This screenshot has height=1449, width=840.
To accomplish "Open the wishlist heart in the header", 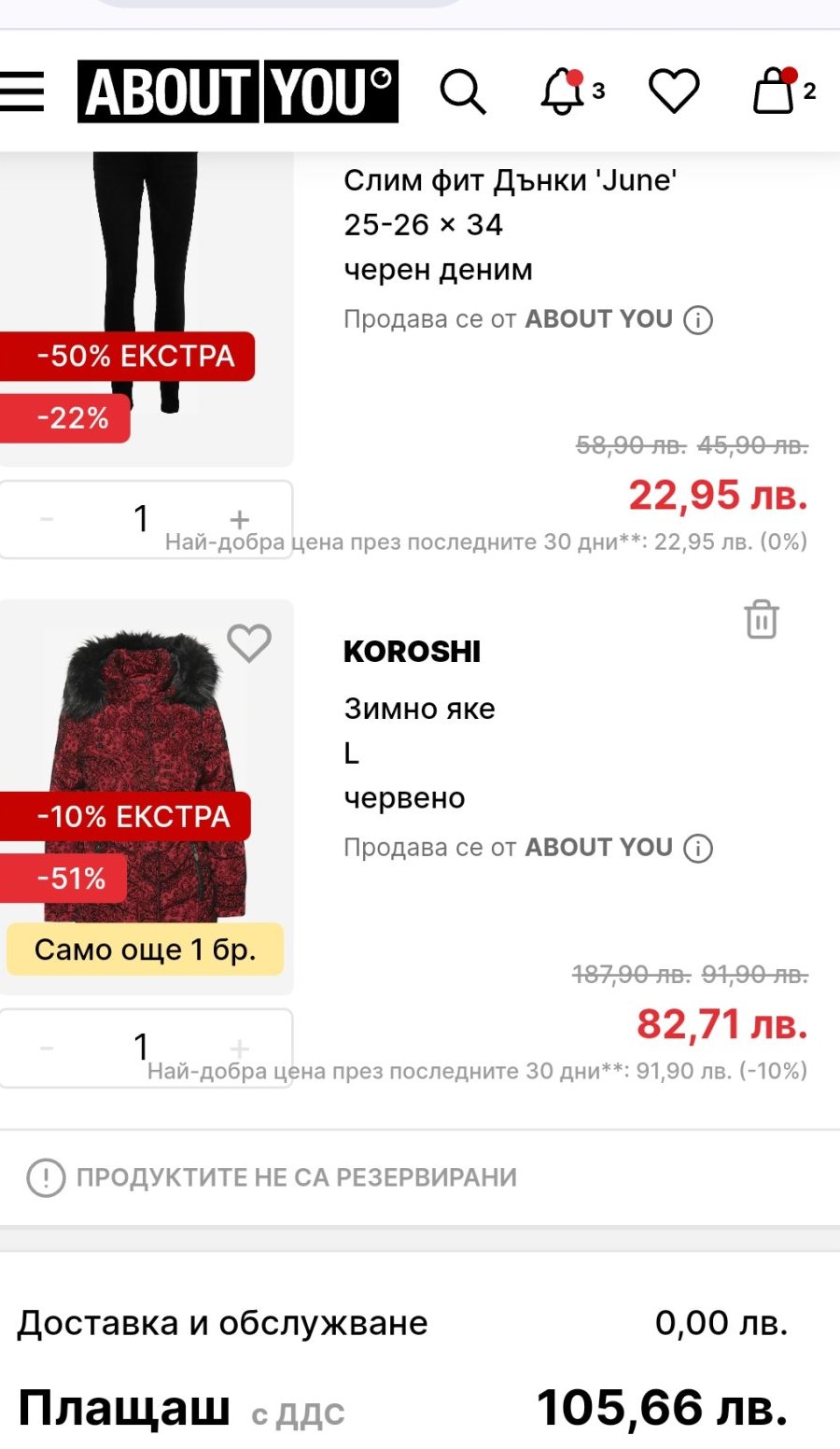I will 674,91.
